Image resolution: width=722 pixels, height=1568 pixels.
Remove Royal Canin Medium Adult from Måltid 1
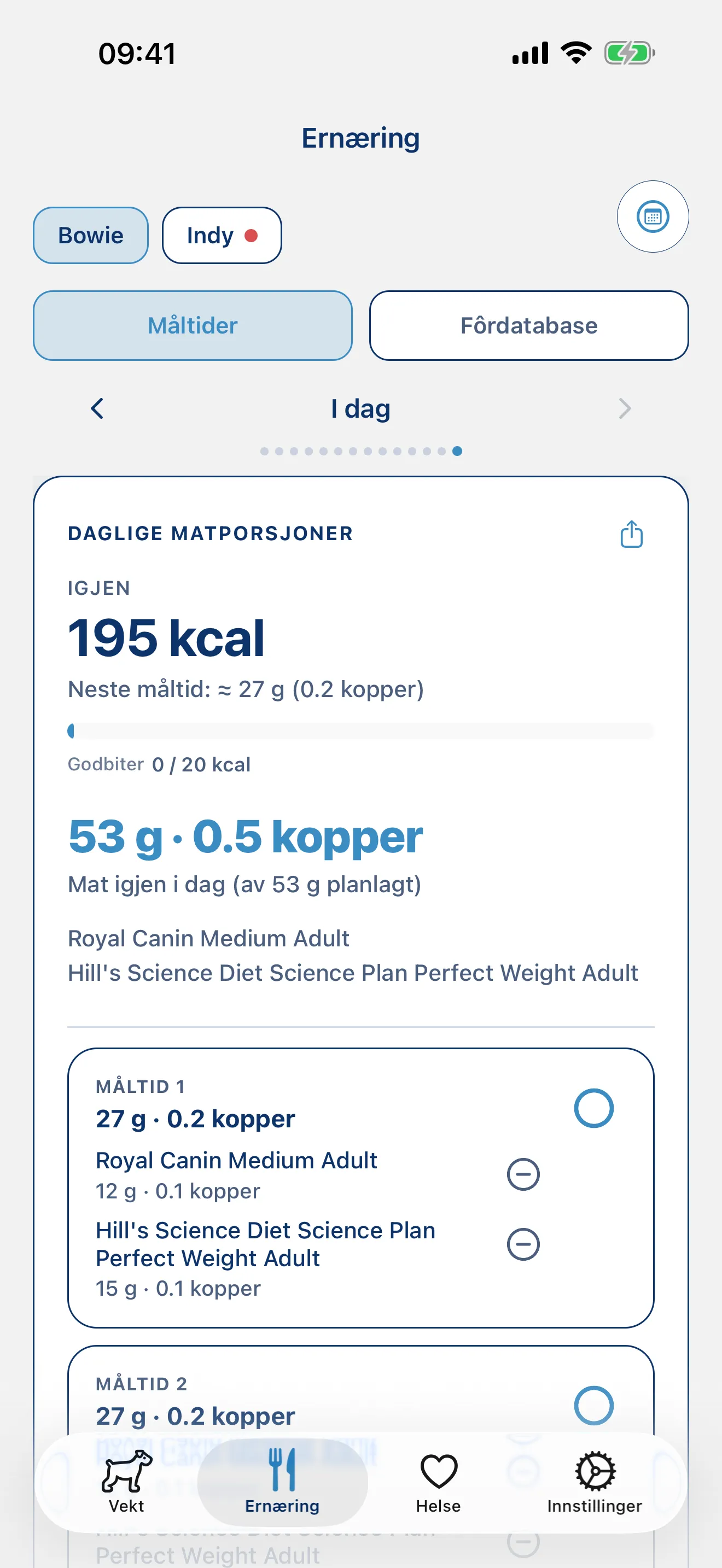[523, 1174]
